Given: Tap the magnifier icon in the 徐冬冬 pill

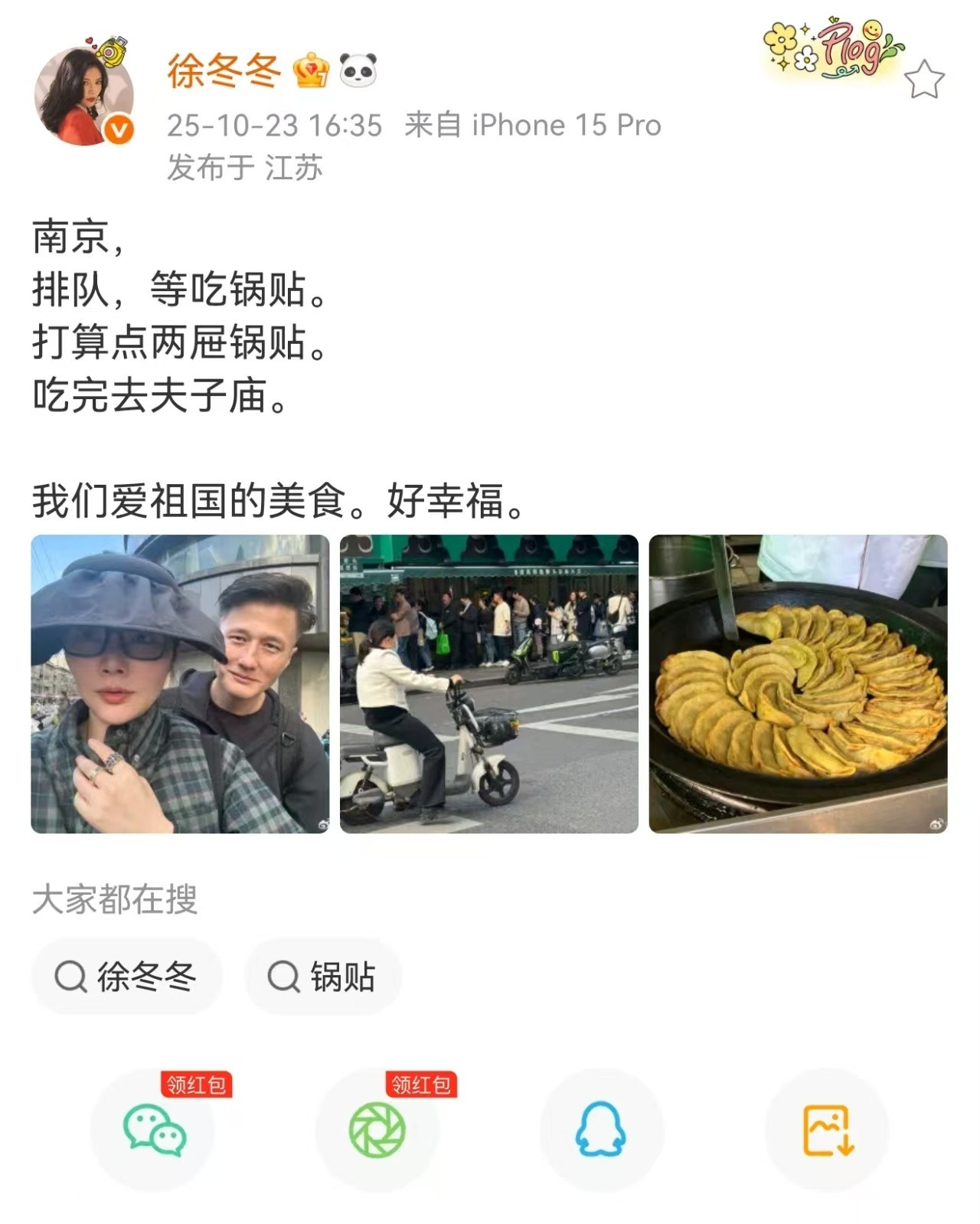Looking at the screenshot, I should (72, 974).
